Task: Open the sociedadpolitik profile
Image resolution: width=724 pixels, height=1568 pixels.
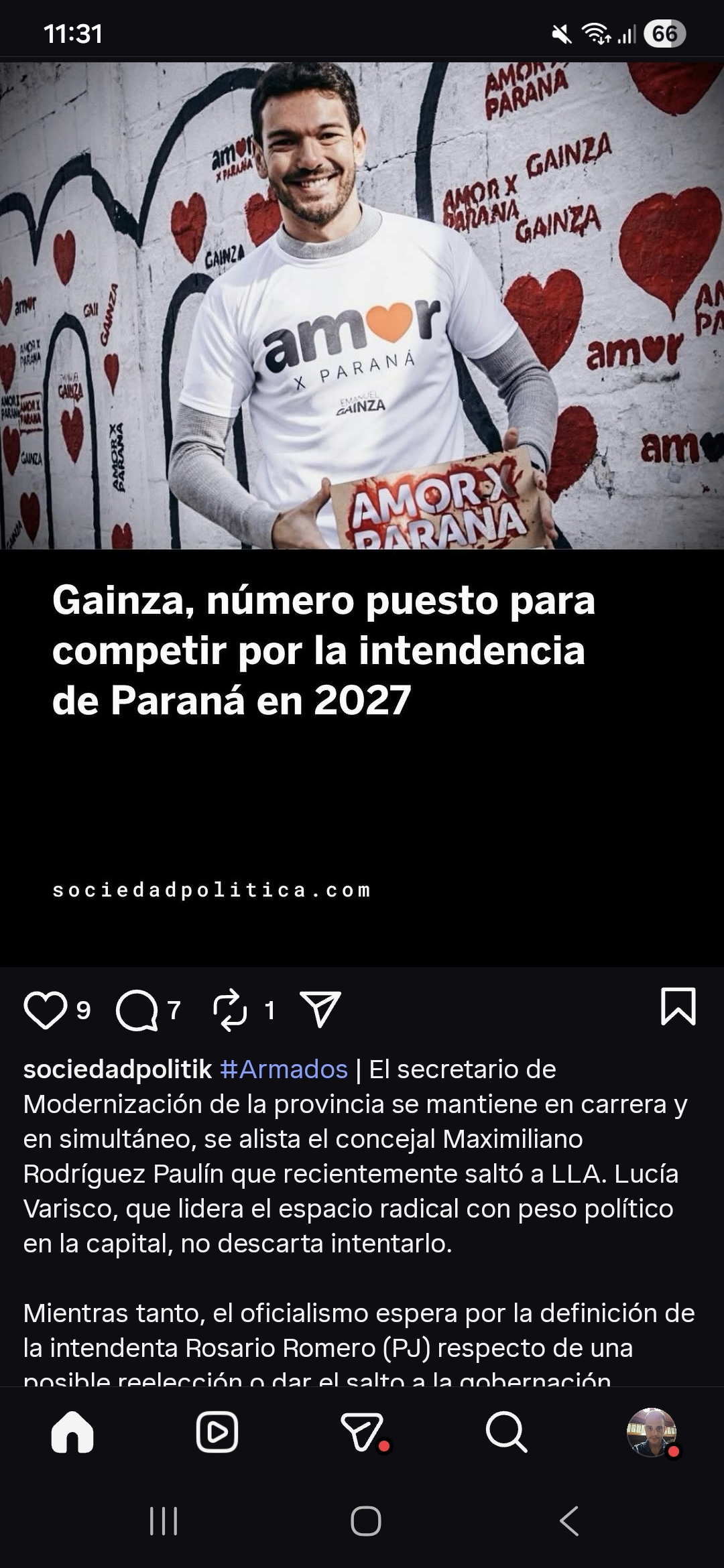Action: [117, 1069]
